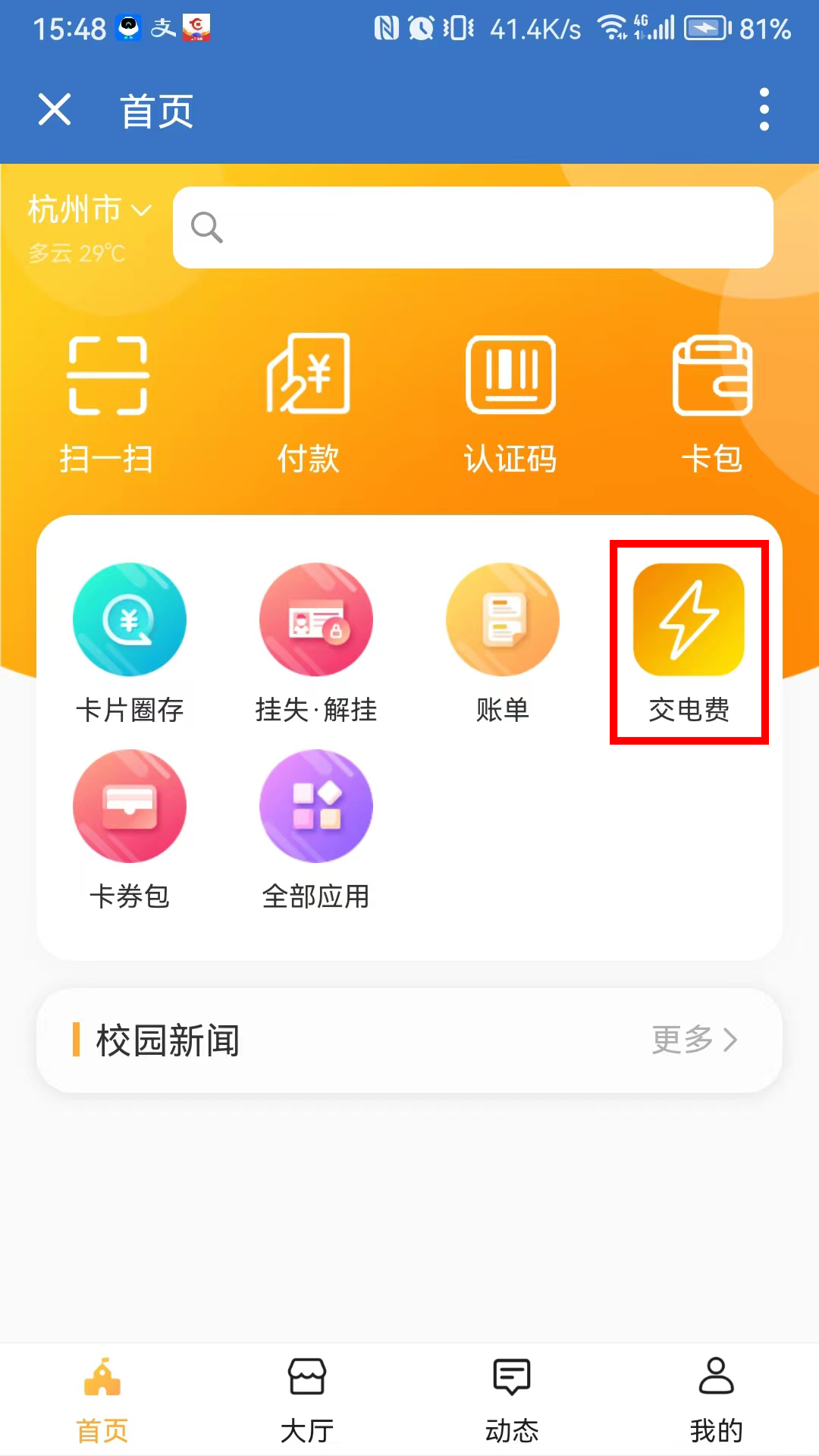This screenshot has width=819, height=1456.
Task: Open 卡券包 coupon wallet
Action: [x=130, y=830]
